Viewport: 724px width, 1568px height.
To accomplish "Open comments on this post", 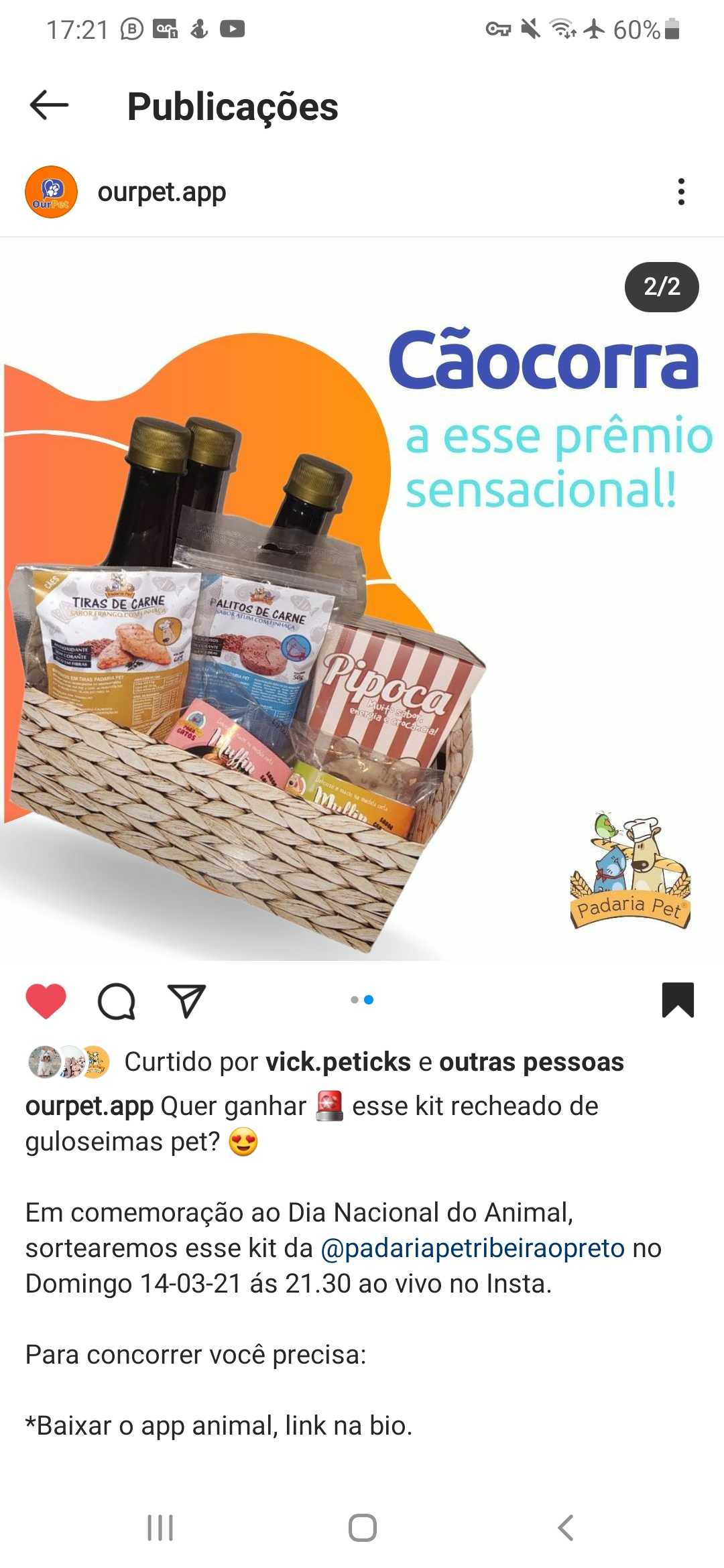I will [117, 1001].
